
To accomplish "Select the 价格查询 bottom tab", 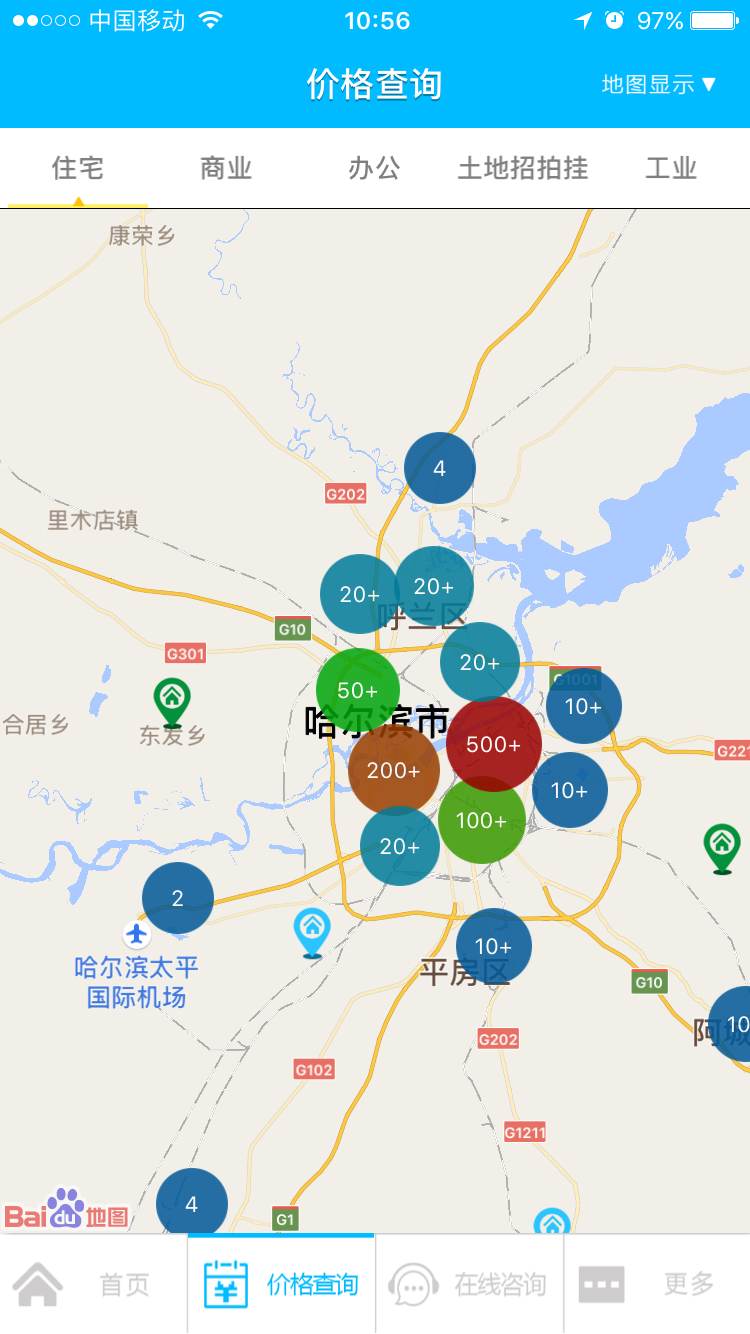I will [x=281, y=1284].
